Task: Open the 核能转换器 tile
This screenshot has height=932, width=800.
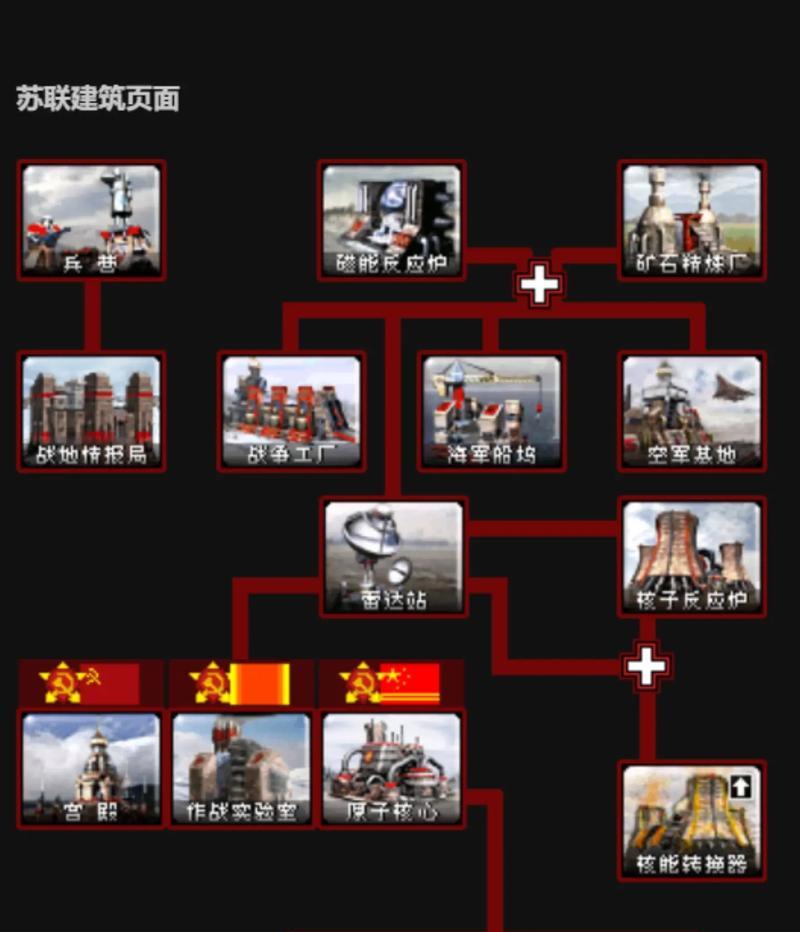Action: tap(692, 821)
